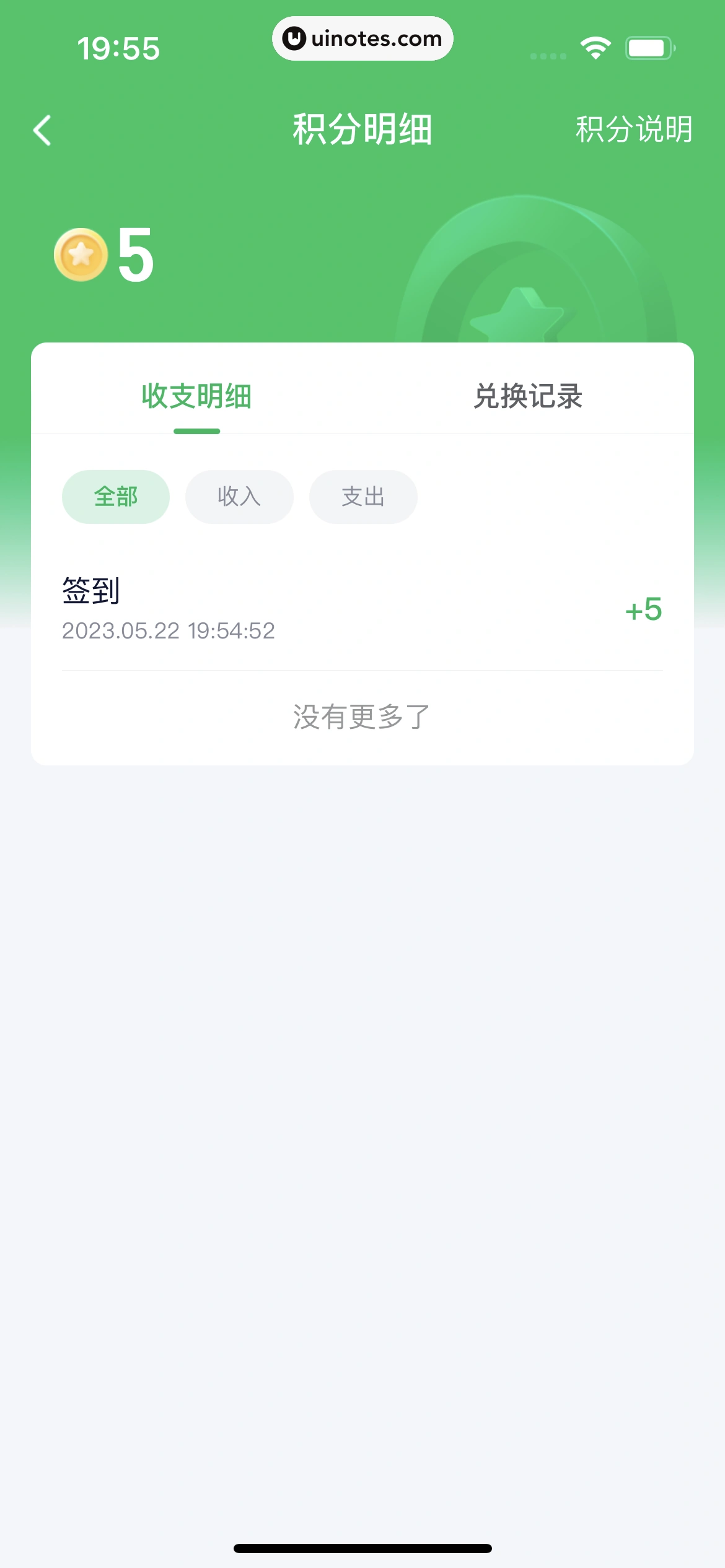The image size is (725, 1568).
Task: Select the 全部 filter chip
Action: coord(115,496)
